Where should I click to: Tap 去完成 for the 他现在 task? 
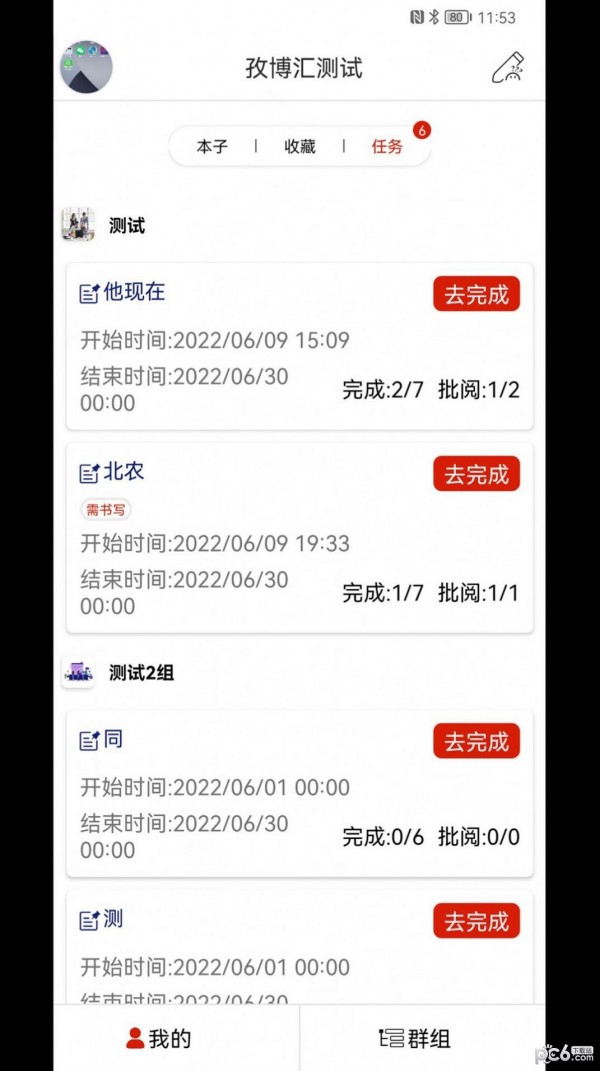tap(476, 294)
